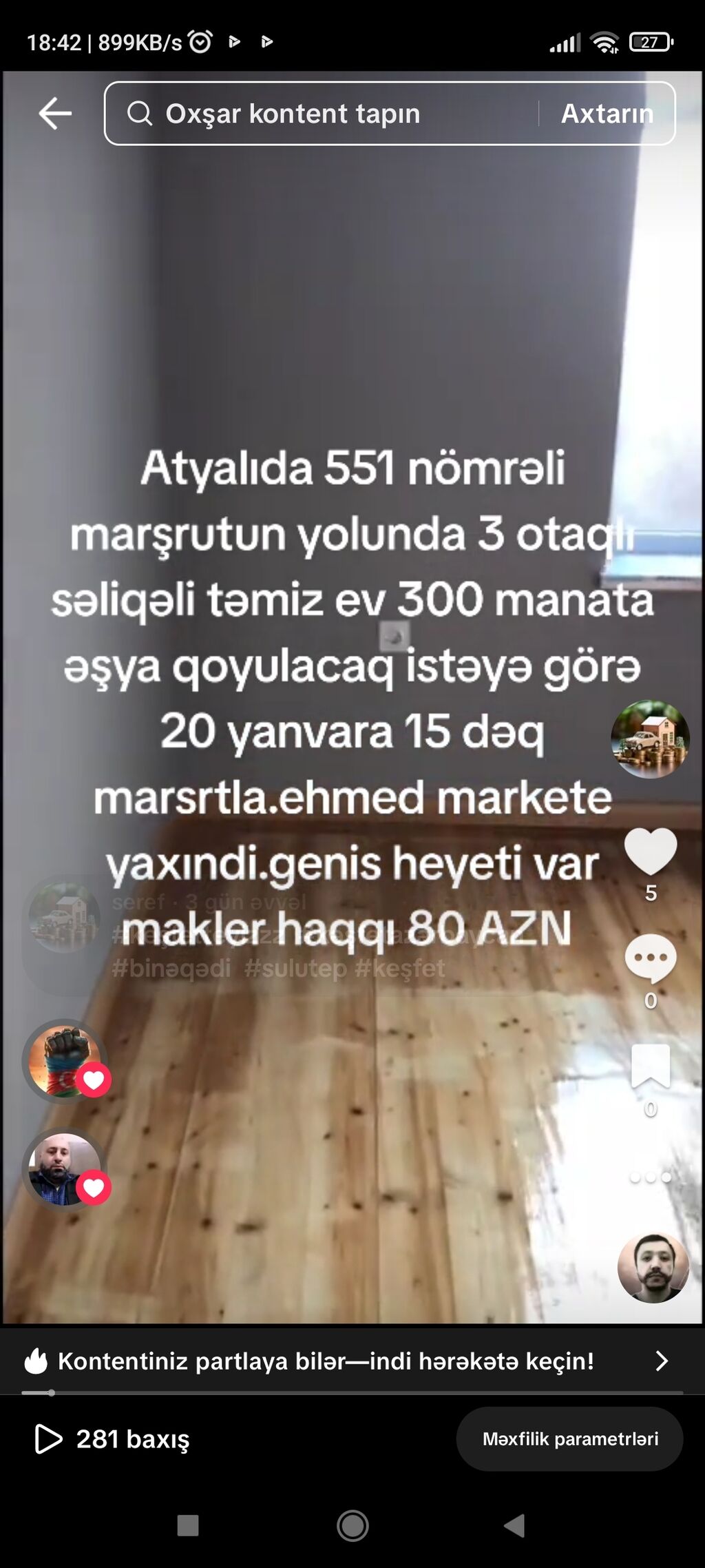The image size is (705, 1568).
Task: Like this video with the heart icon
Action: click(650, 852)
